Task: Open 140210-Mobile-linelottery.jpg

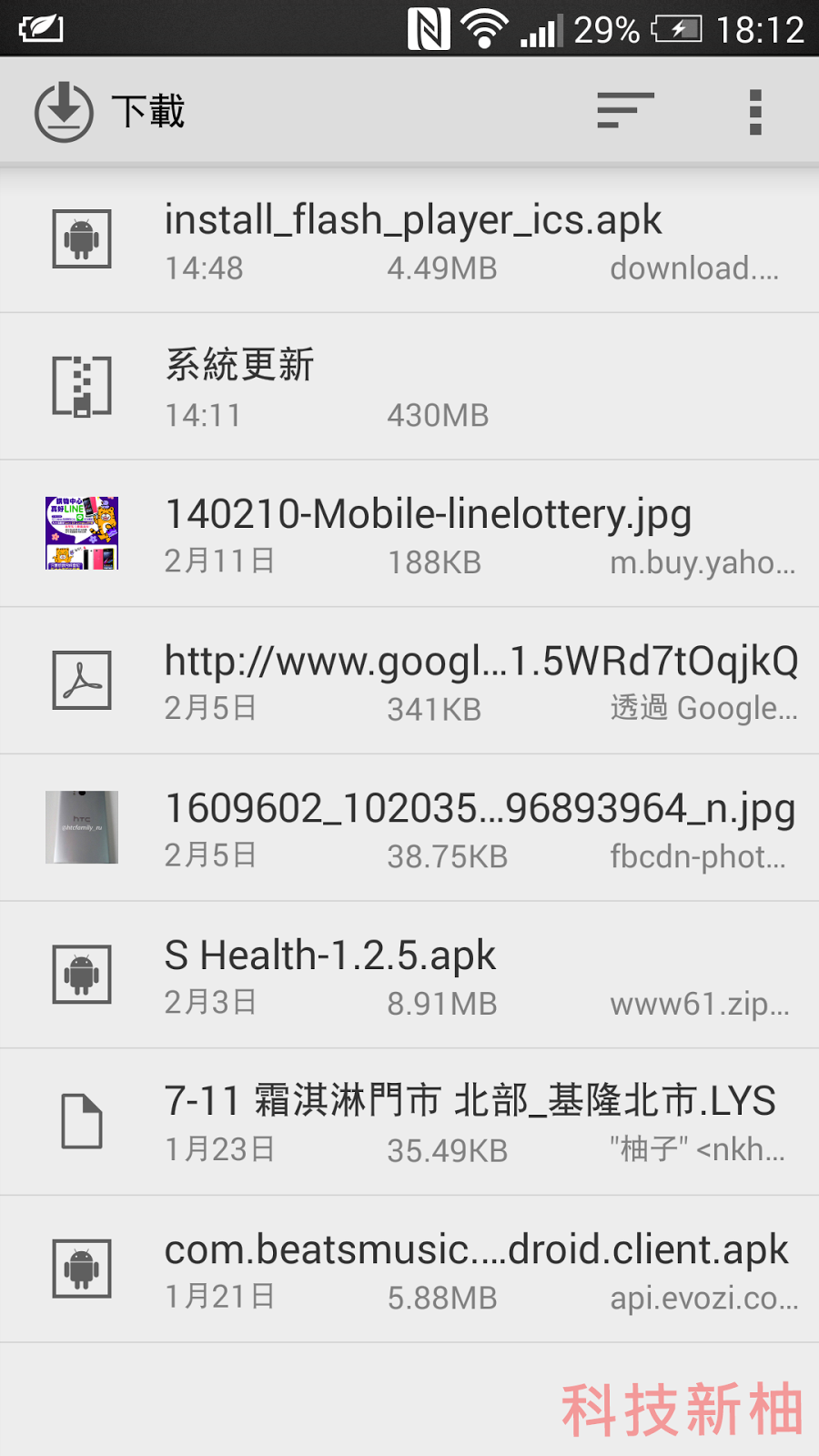Action: [x=409, y=534]
